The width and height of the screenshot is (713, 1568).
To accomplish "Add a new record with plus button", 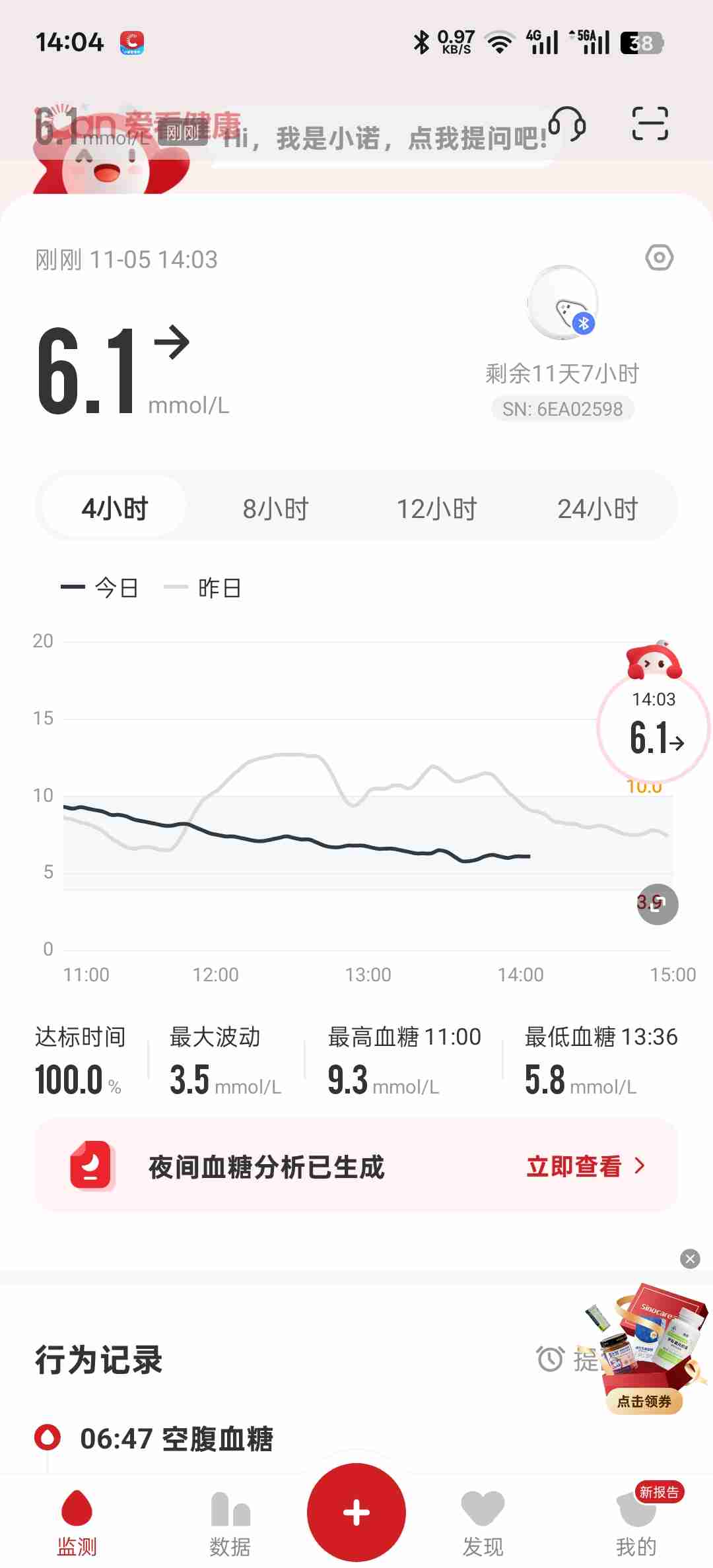I will point(356,1512).
